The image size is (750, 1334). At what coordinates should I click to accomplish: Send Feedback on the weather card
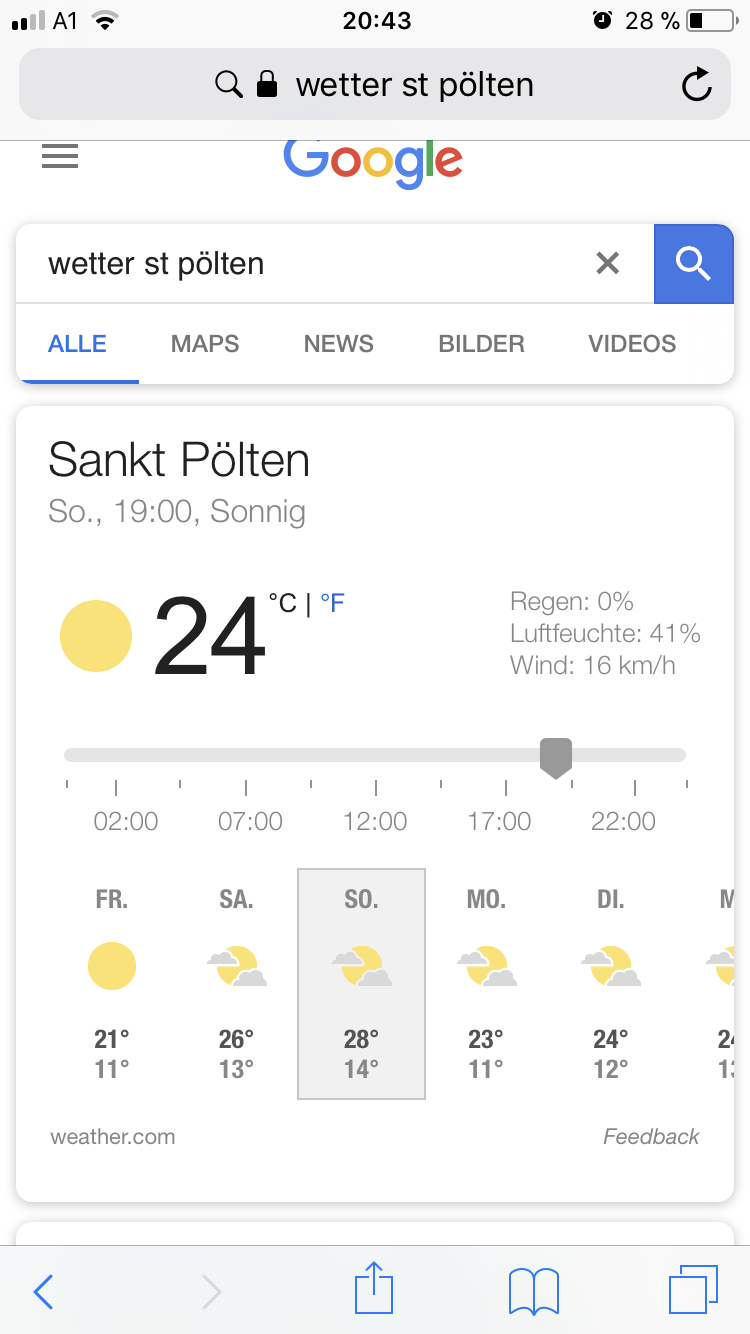(x=651, y=1137)
